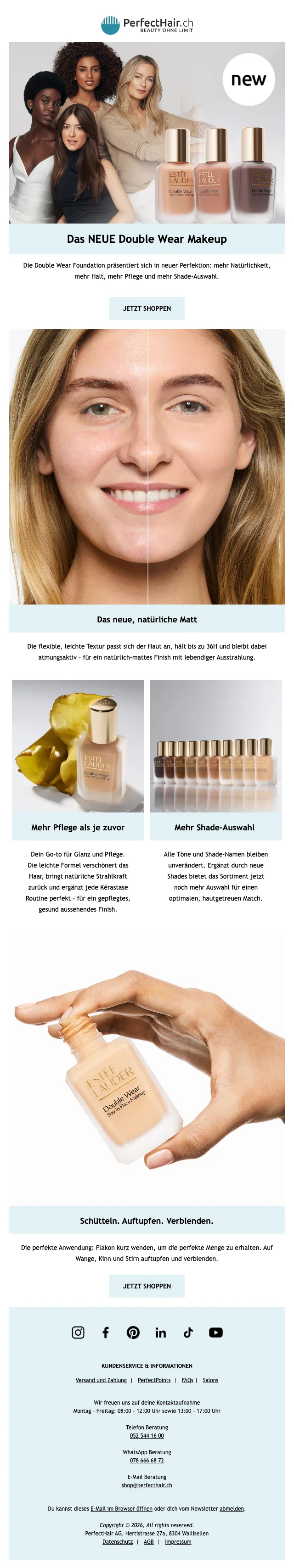This screenshot has width=294, height=1568.
Task: Tap JETZT SHOPPEN under the Double Wear intro
Action: [x=147, y=308]
